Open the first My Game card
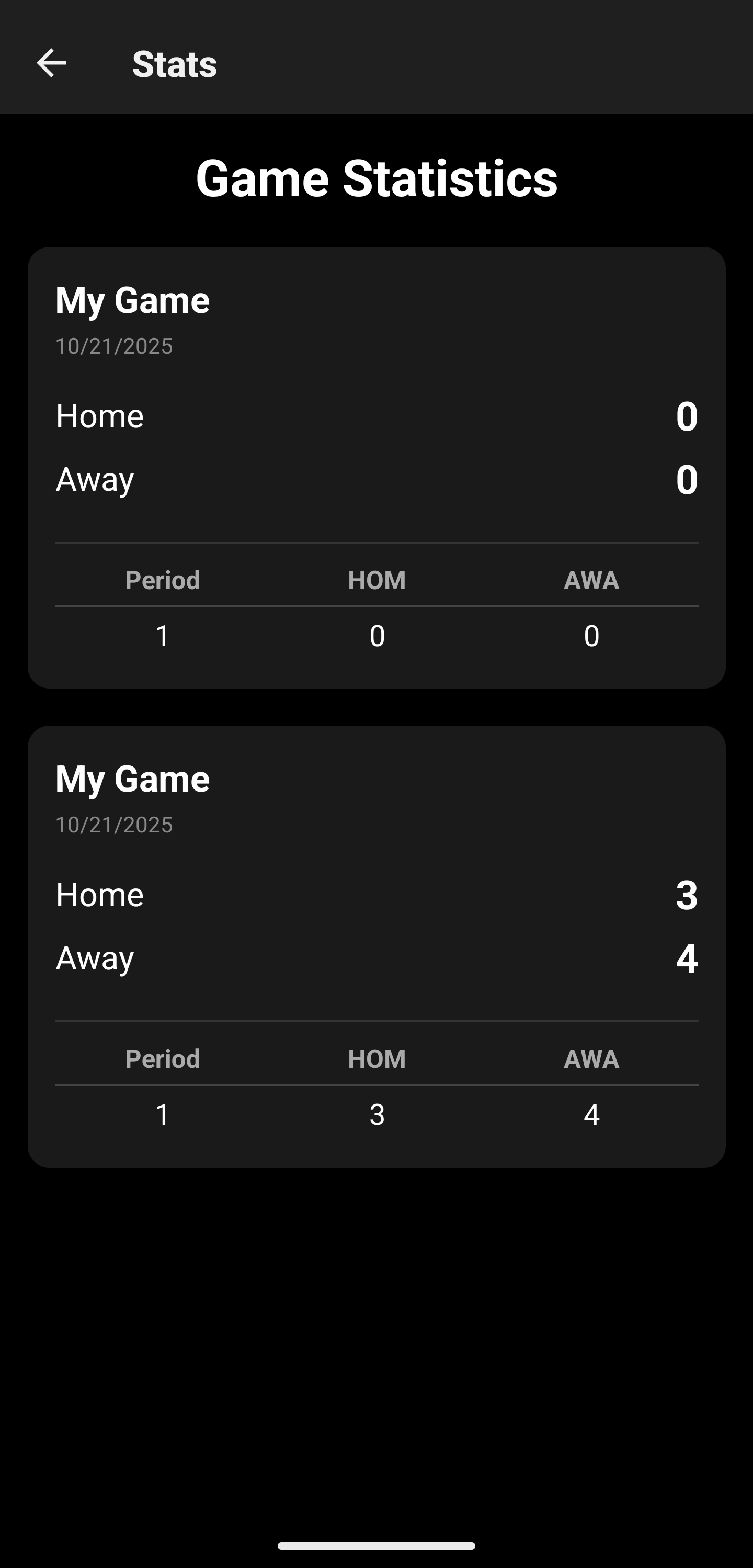Viewport: 753px width, 1568px height. pyautogui.click(x=376, y=469)
